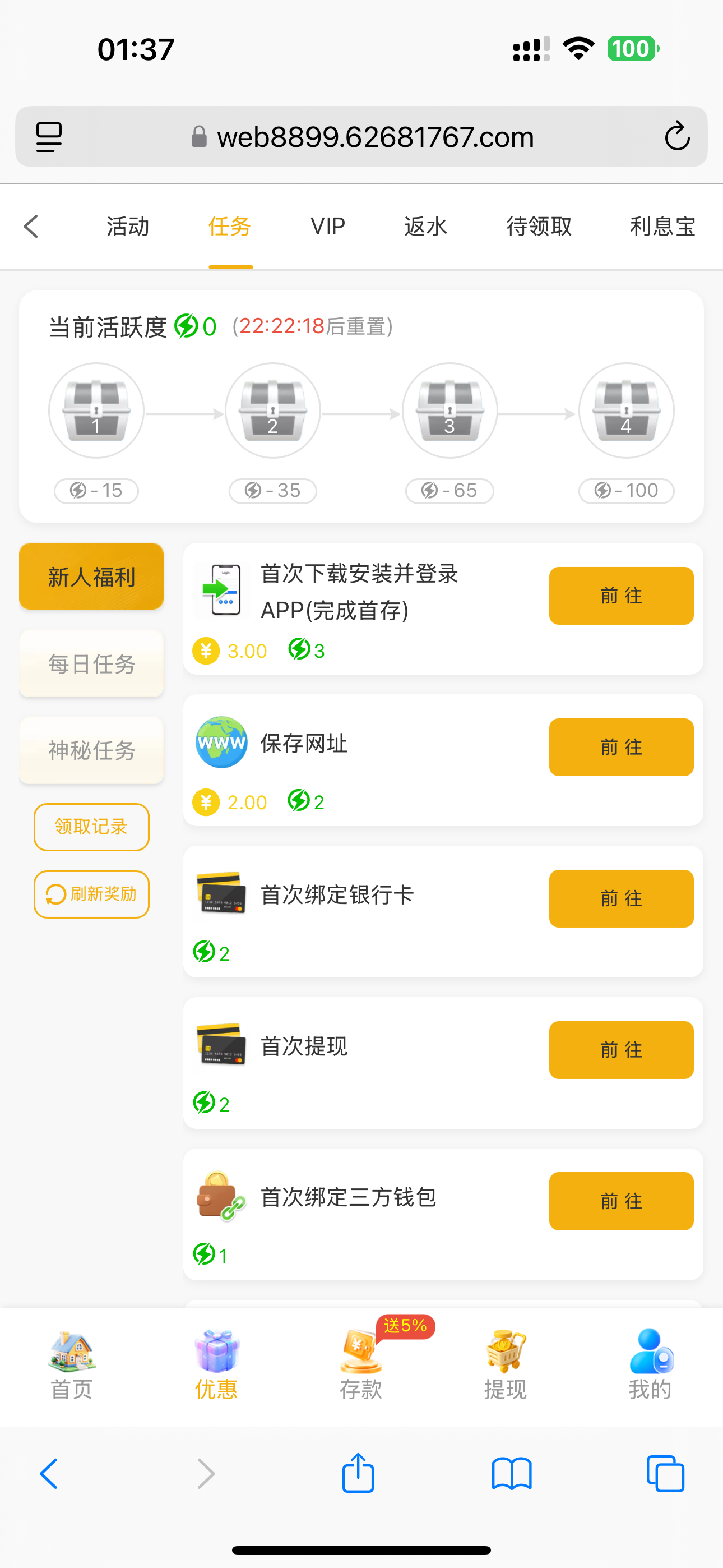
Task: Switch to the 返水 tab
Action: point(425,227)
